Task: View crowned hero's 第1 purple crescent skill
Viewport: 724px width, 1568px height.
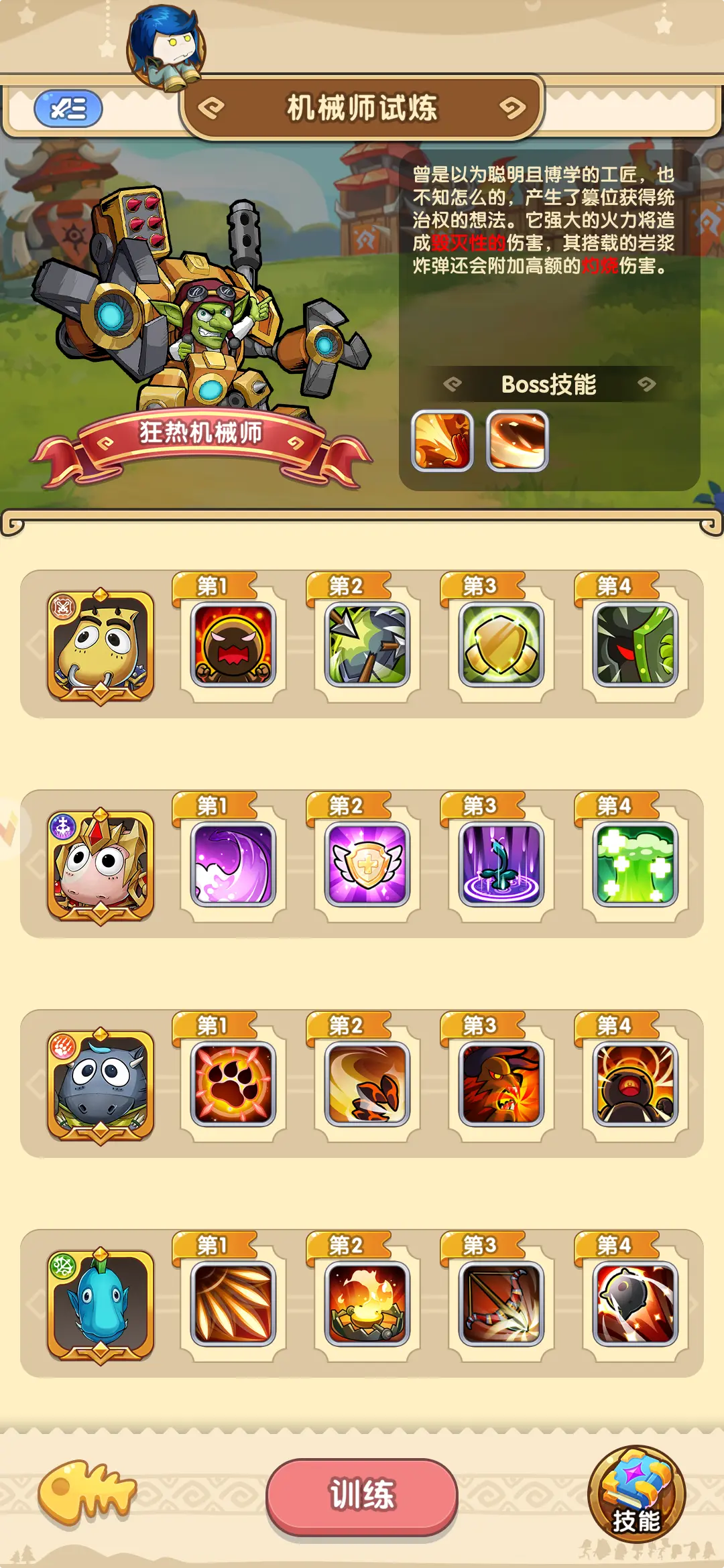Action: coord(233,864)
